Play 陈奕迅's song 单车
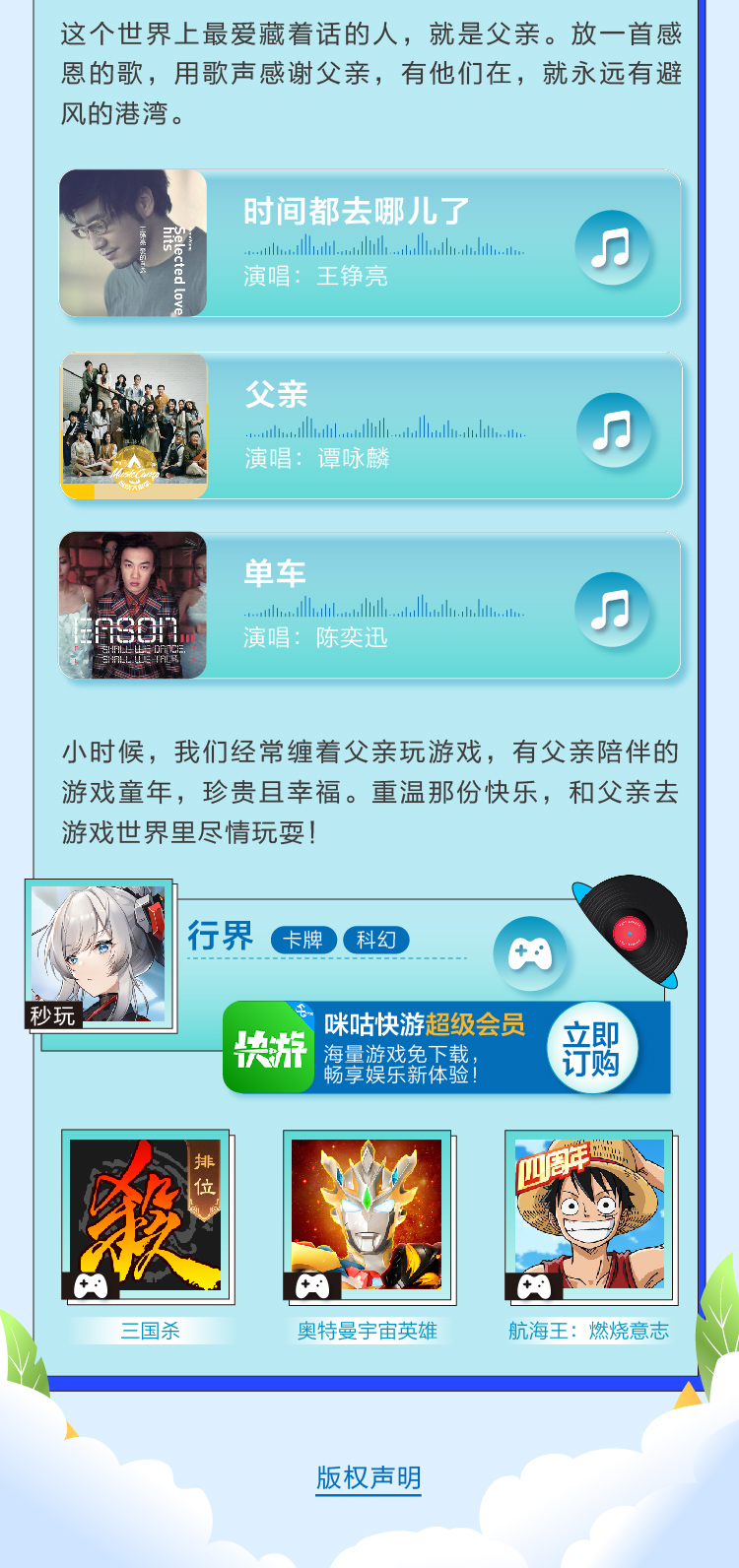The height and width of the screenshot is (1568, 739). pos(612,610)
